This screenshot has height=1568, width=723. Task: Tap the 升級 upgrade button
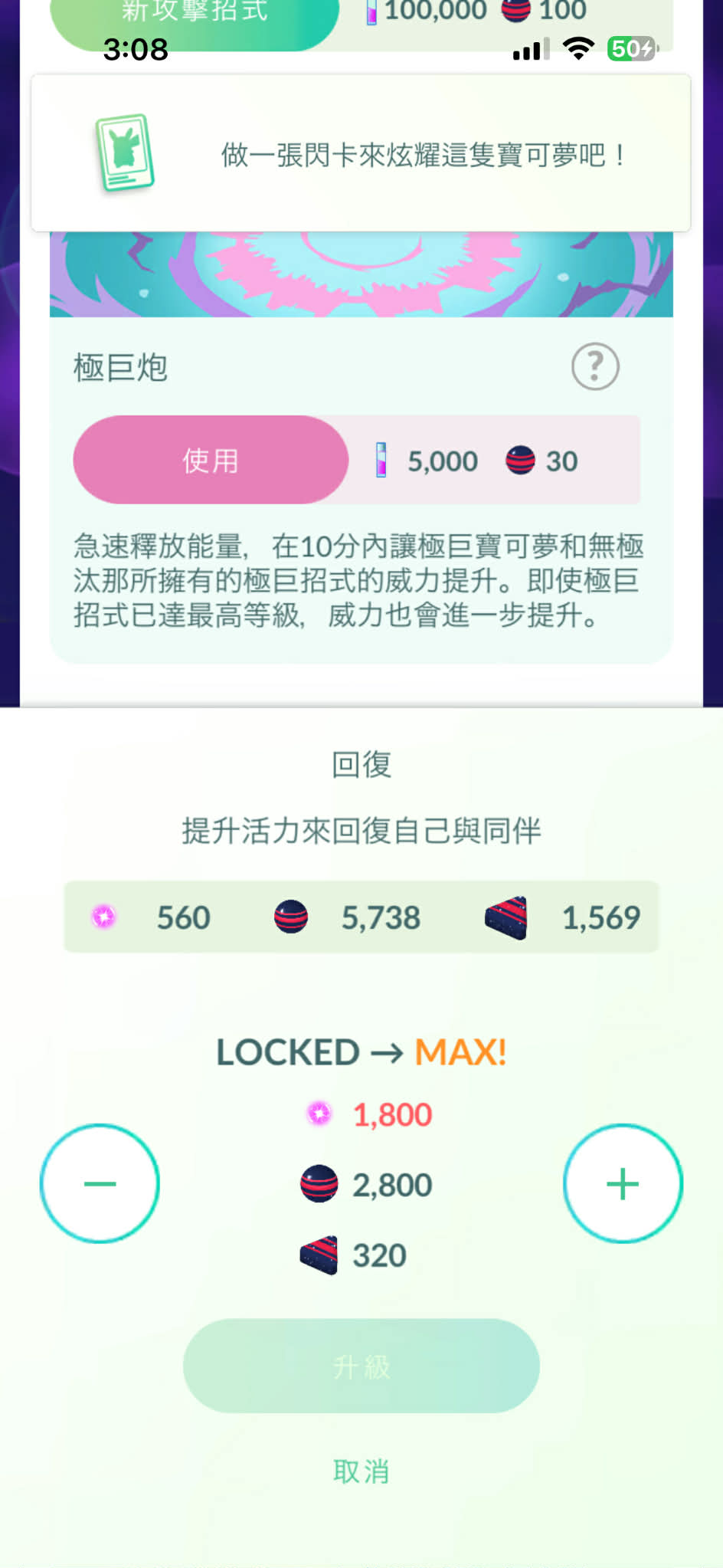361,1366
